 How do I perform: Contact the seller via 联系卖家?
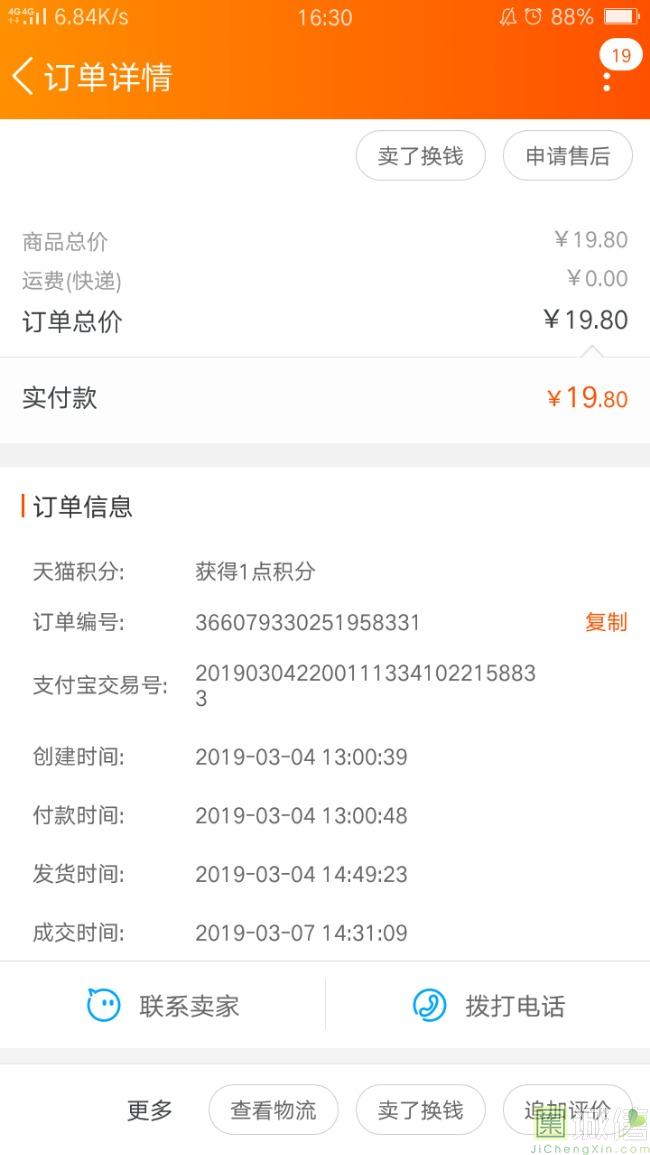[x=163, y=1005]
